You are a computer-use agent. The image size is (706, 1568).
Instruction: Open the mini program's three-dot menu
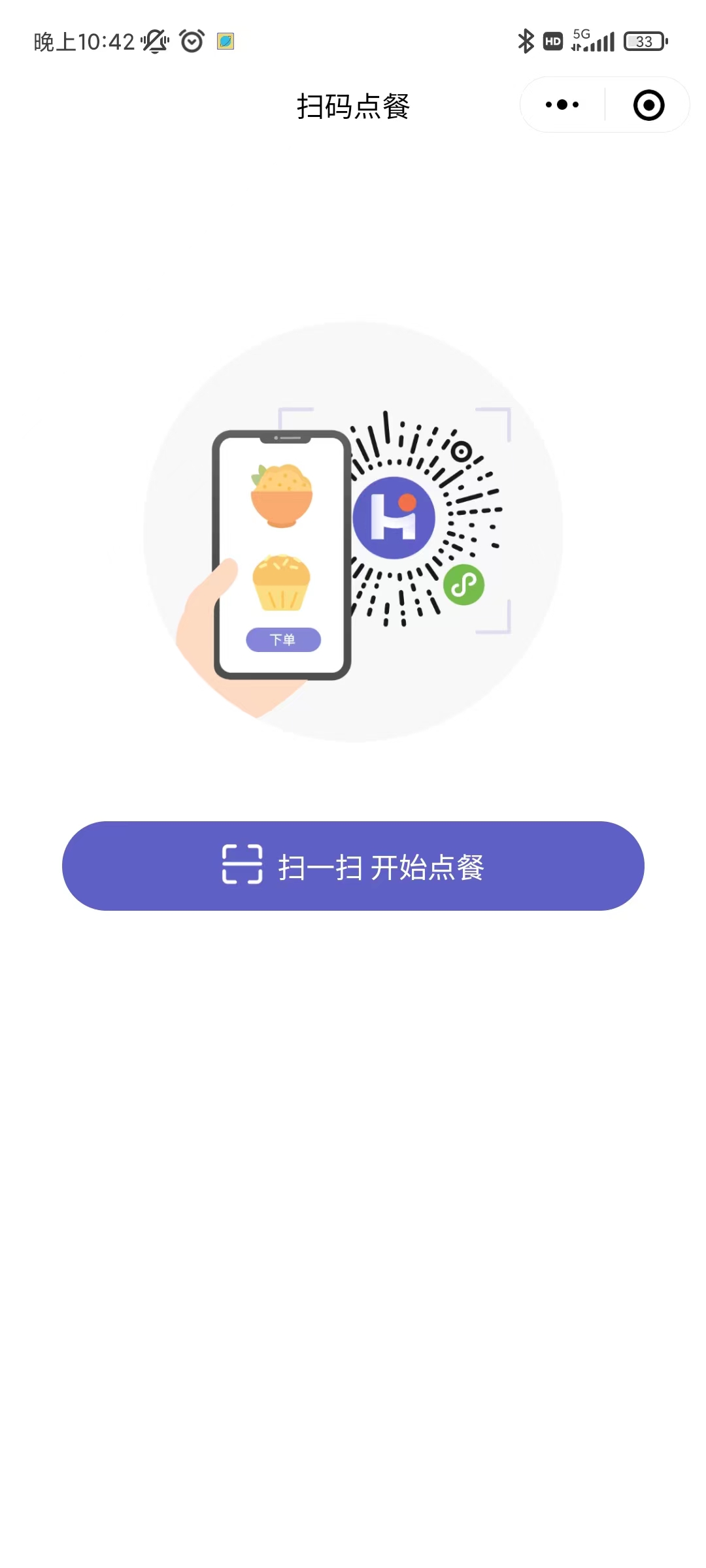click(x=562, y=105)
